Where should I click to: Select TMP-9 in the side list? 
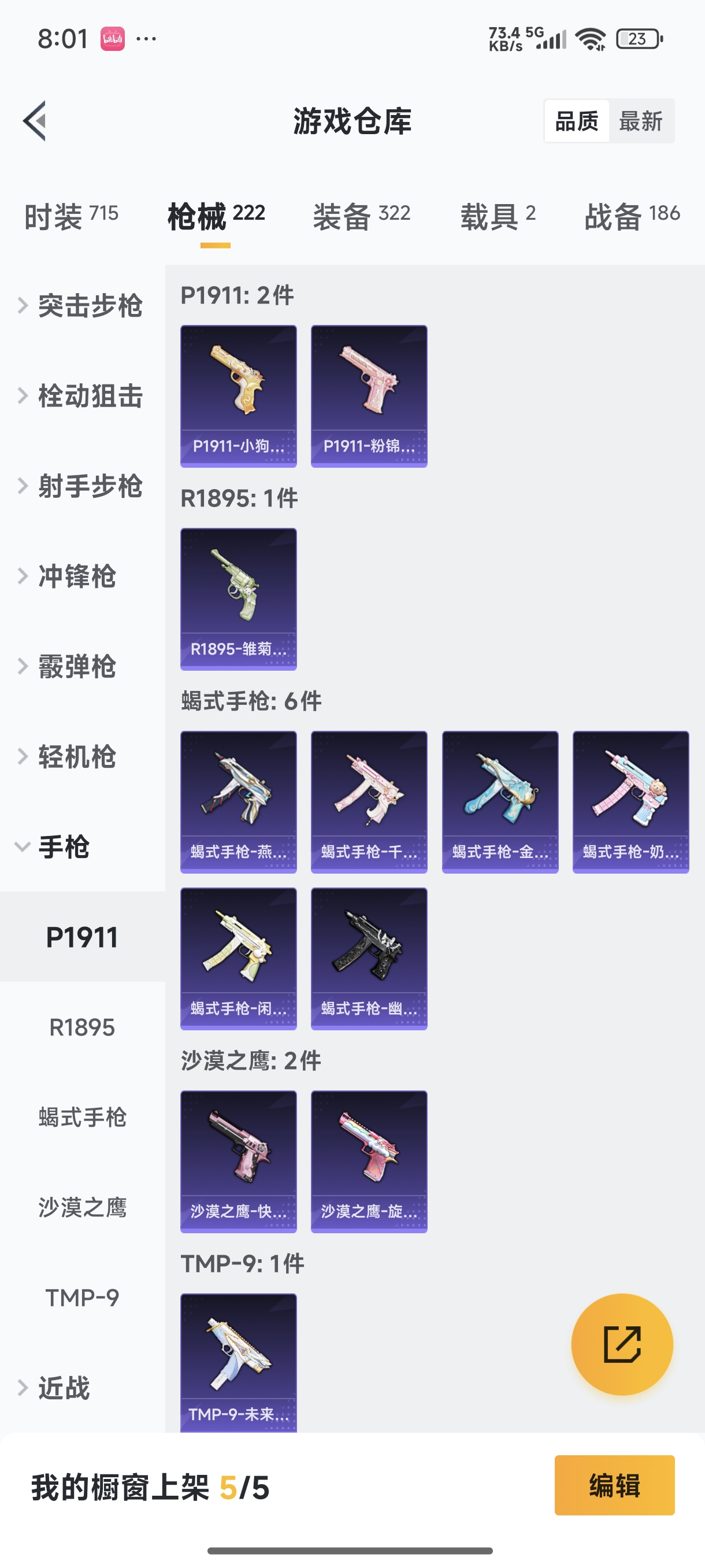[82, 1297]
